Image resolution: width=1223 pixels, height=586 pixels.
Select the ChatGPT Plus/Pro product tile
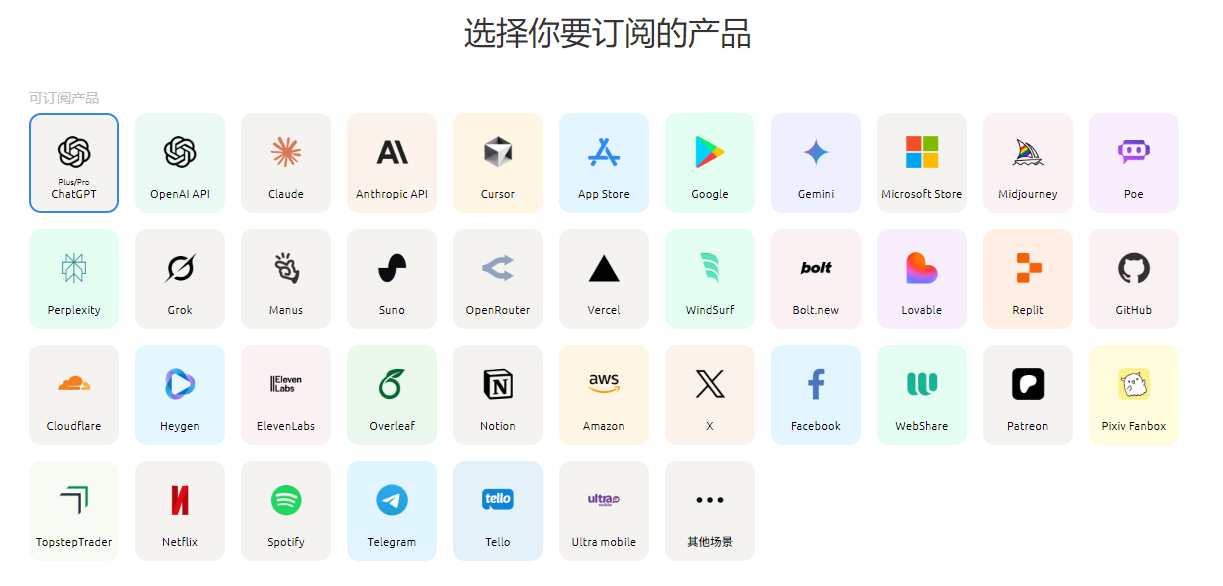(74, 163)
